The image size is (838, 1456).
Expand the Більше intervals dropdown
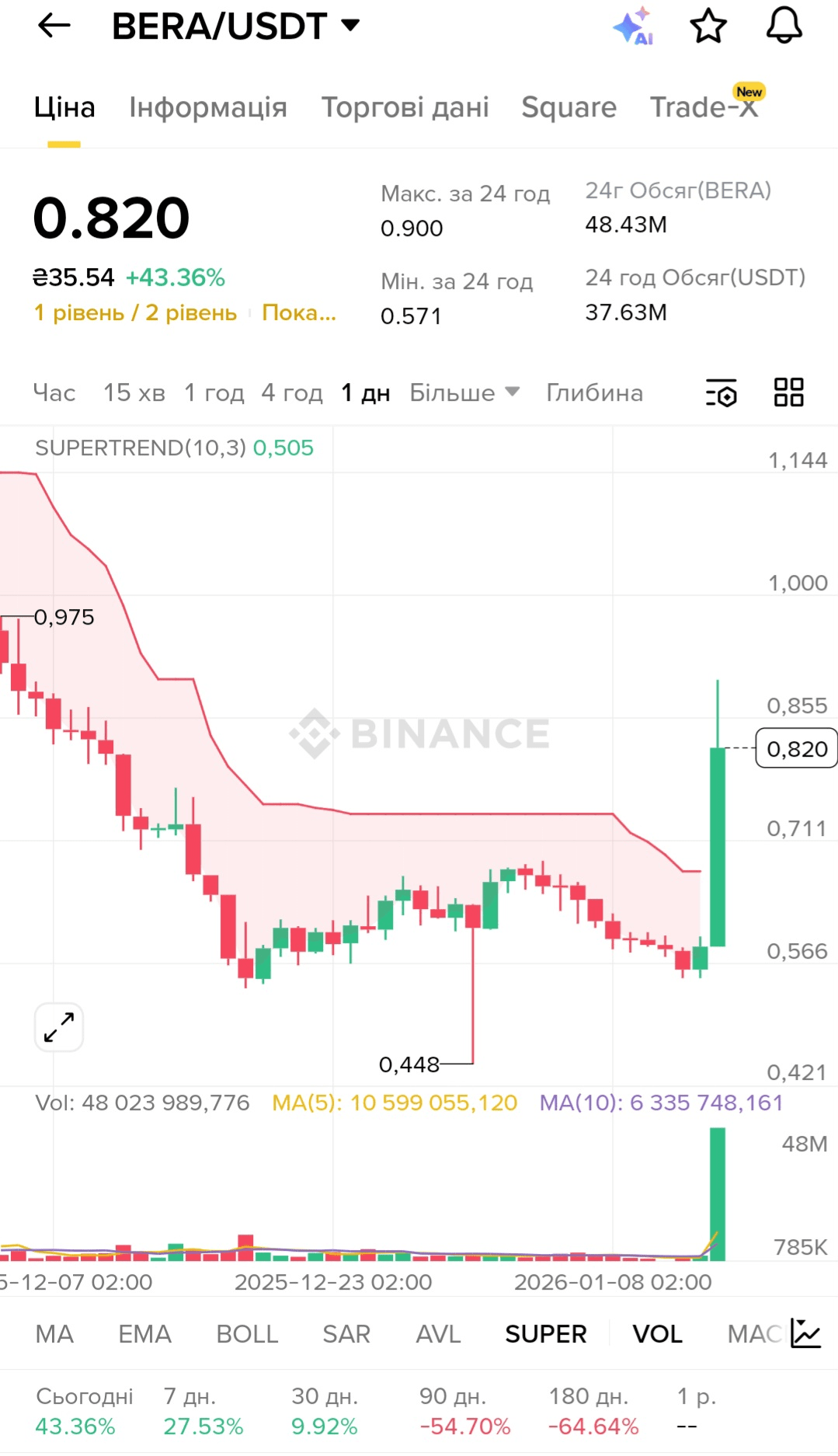464,393
